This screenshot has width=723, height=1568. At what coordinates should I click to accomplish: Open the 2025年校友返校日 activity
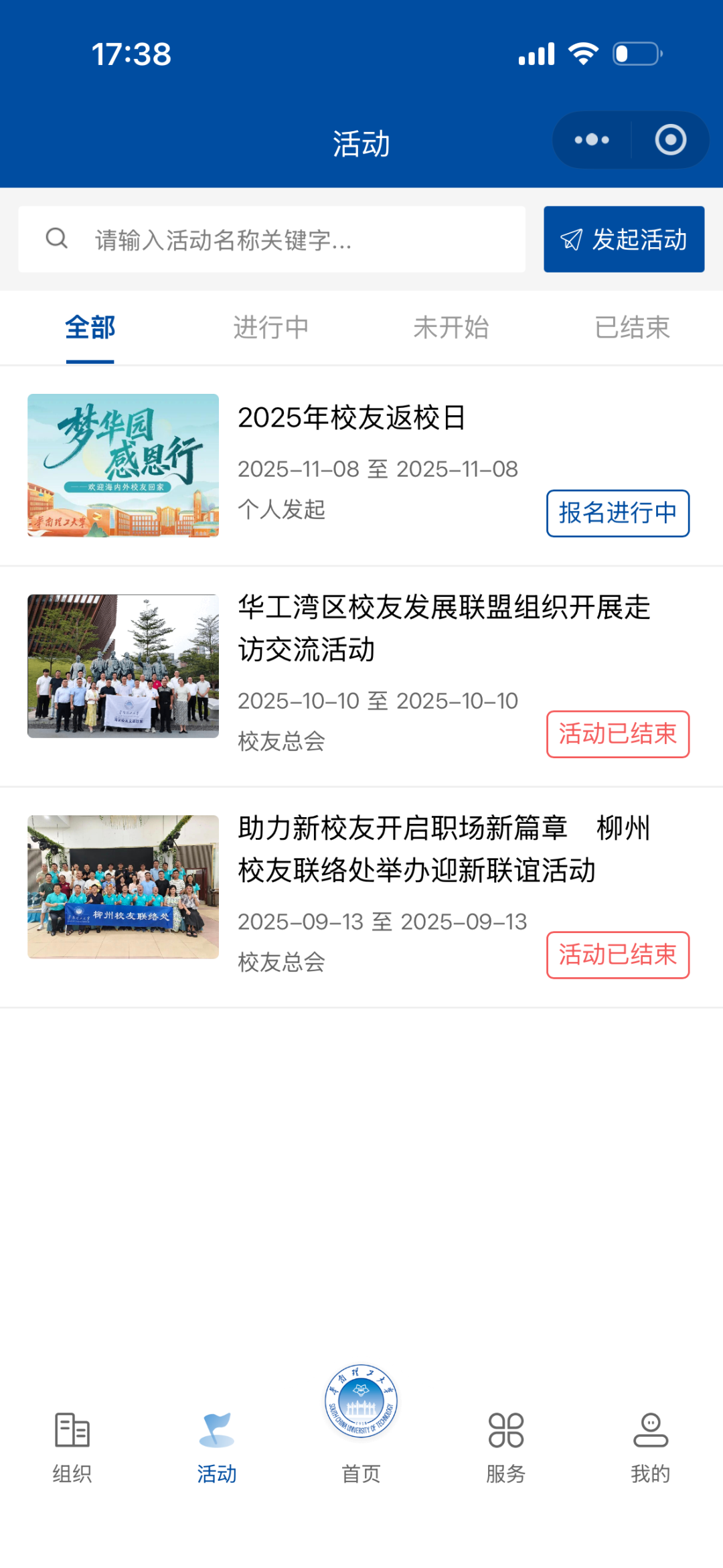352,418
